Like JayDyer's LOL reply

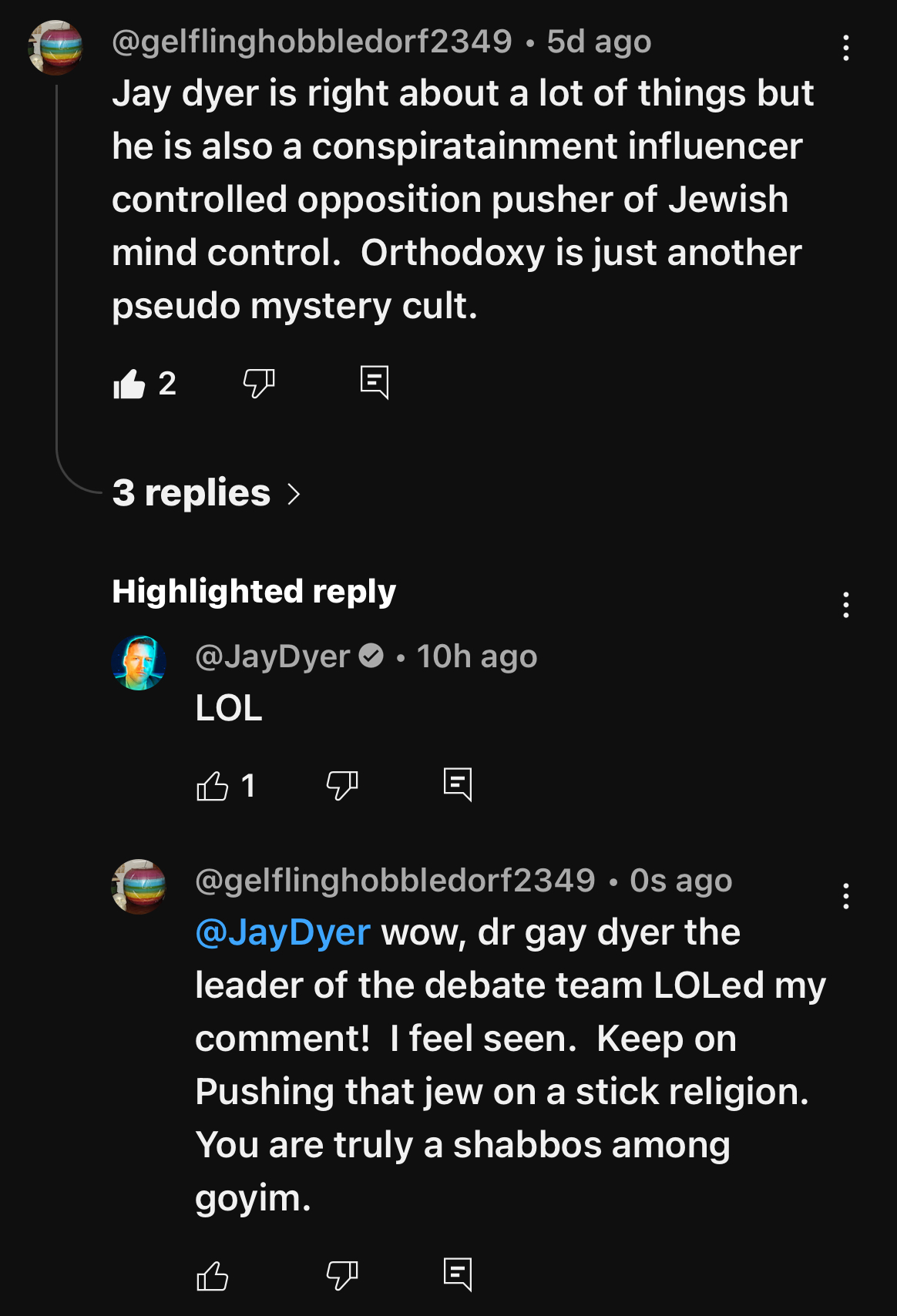(213, 786)
